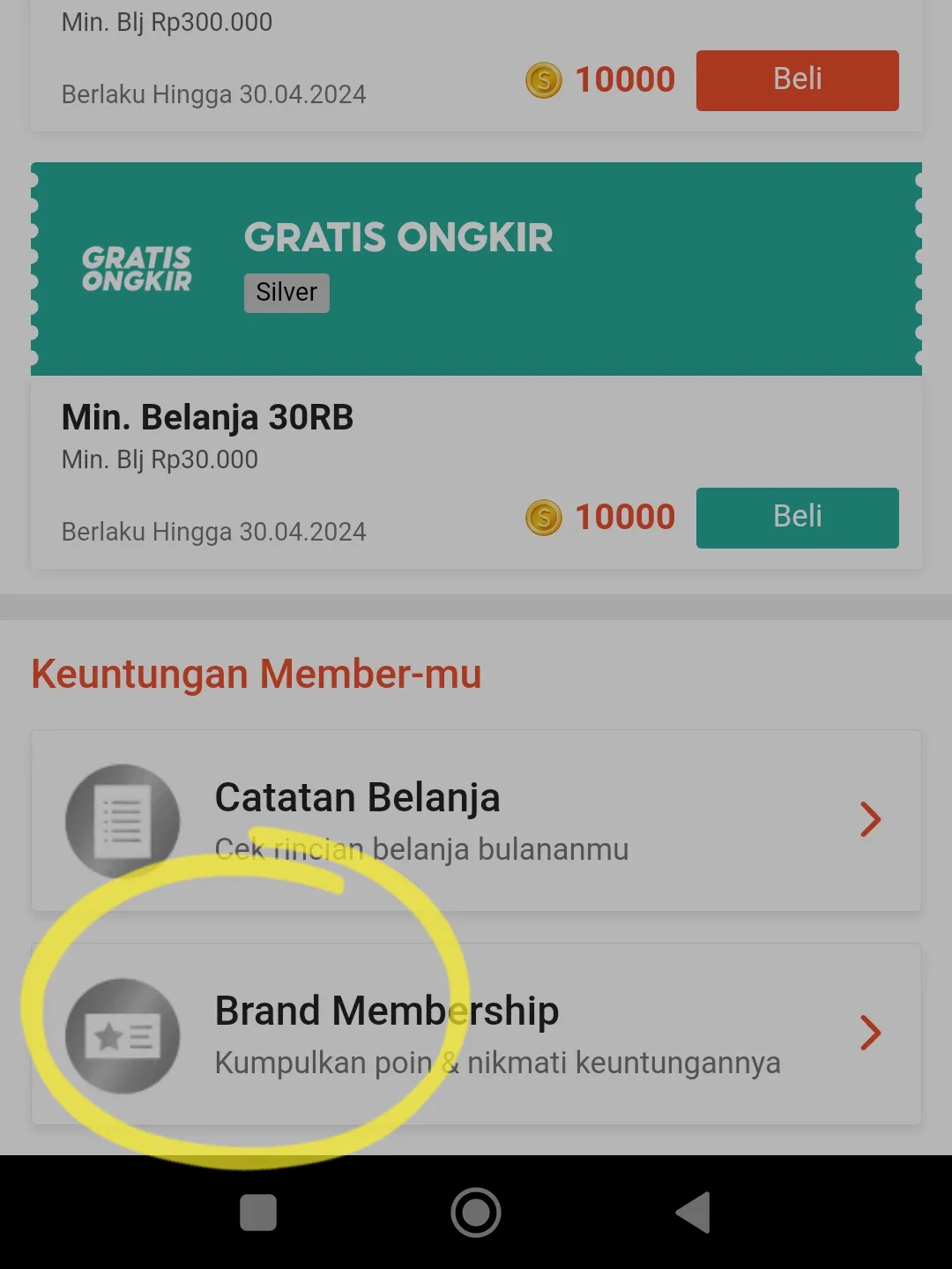Click the recents square icon in navigation bar
Screen dimensions: 952x1269
[257, 1213]
